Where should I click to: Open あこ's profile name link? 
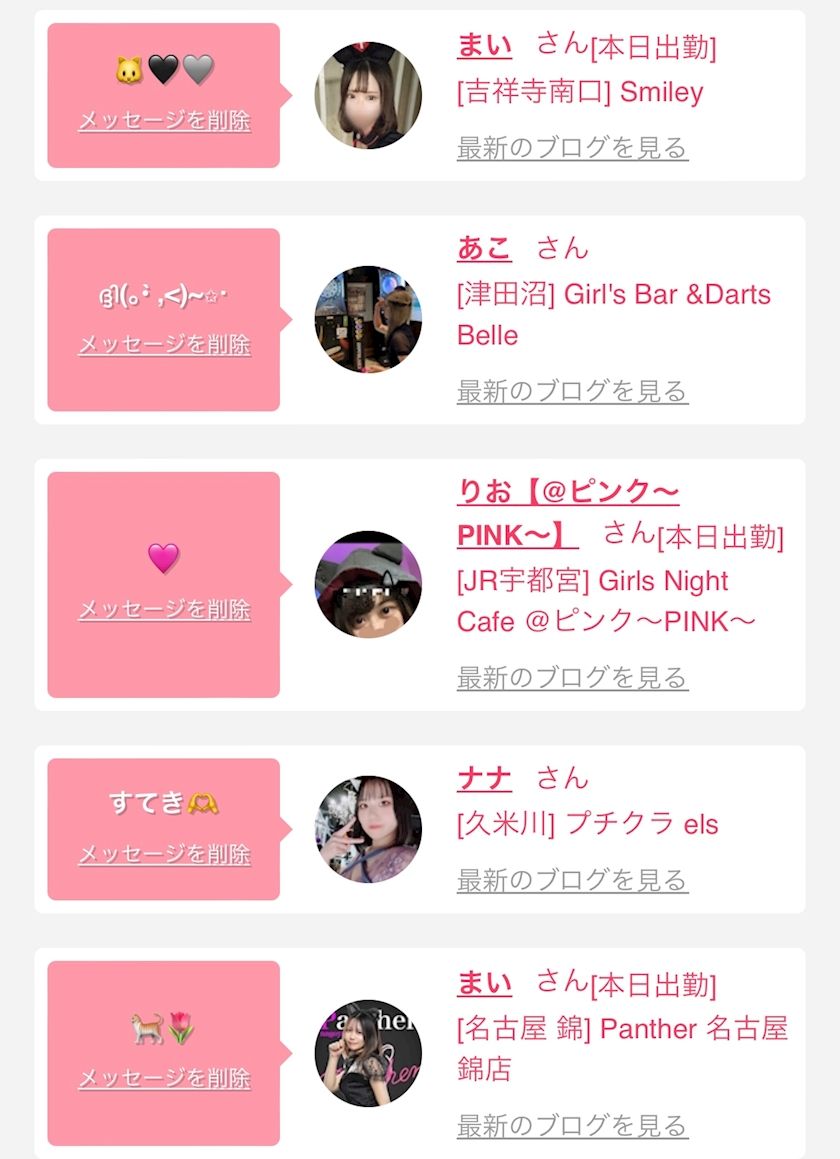(484, 248)
